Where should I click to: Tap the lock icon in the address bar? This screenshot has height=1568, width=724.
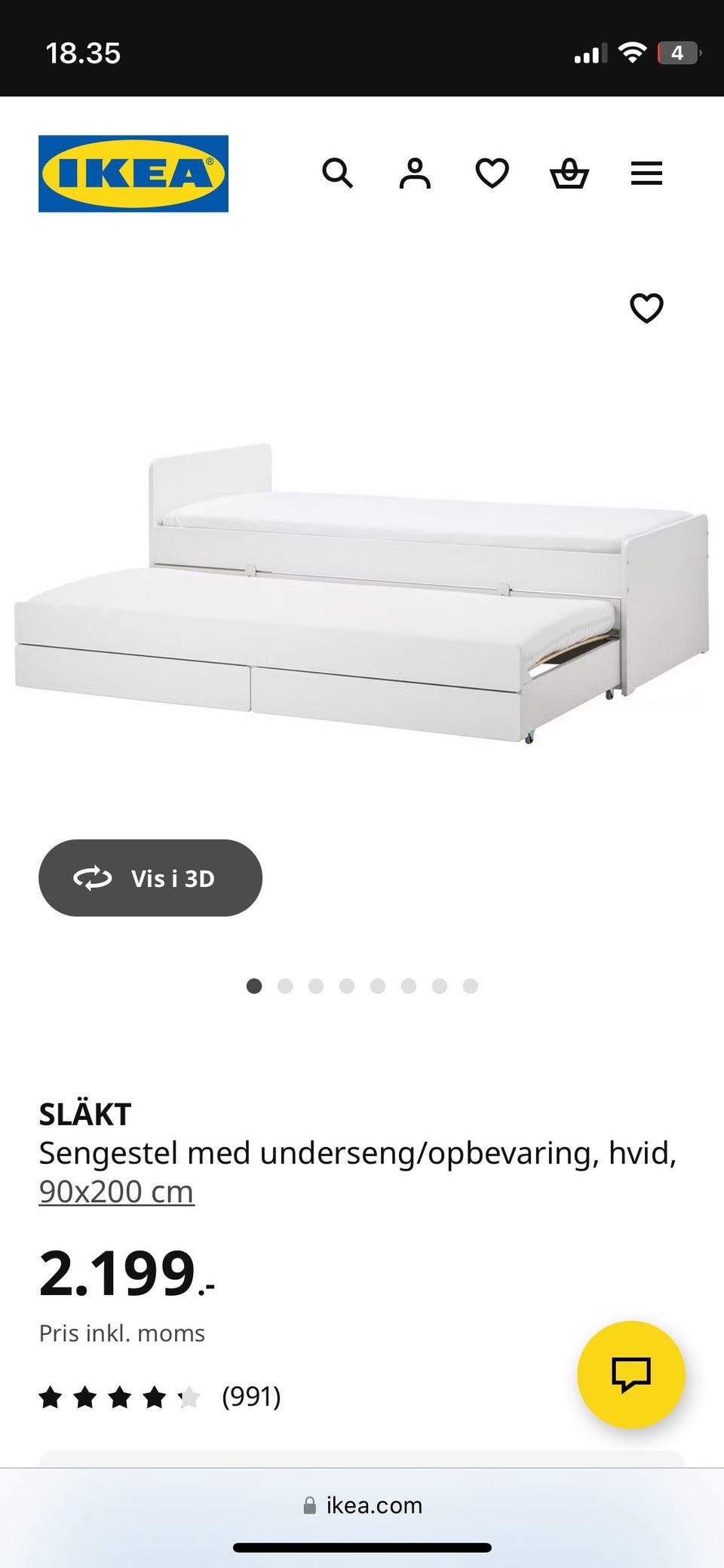[309, 1505]
